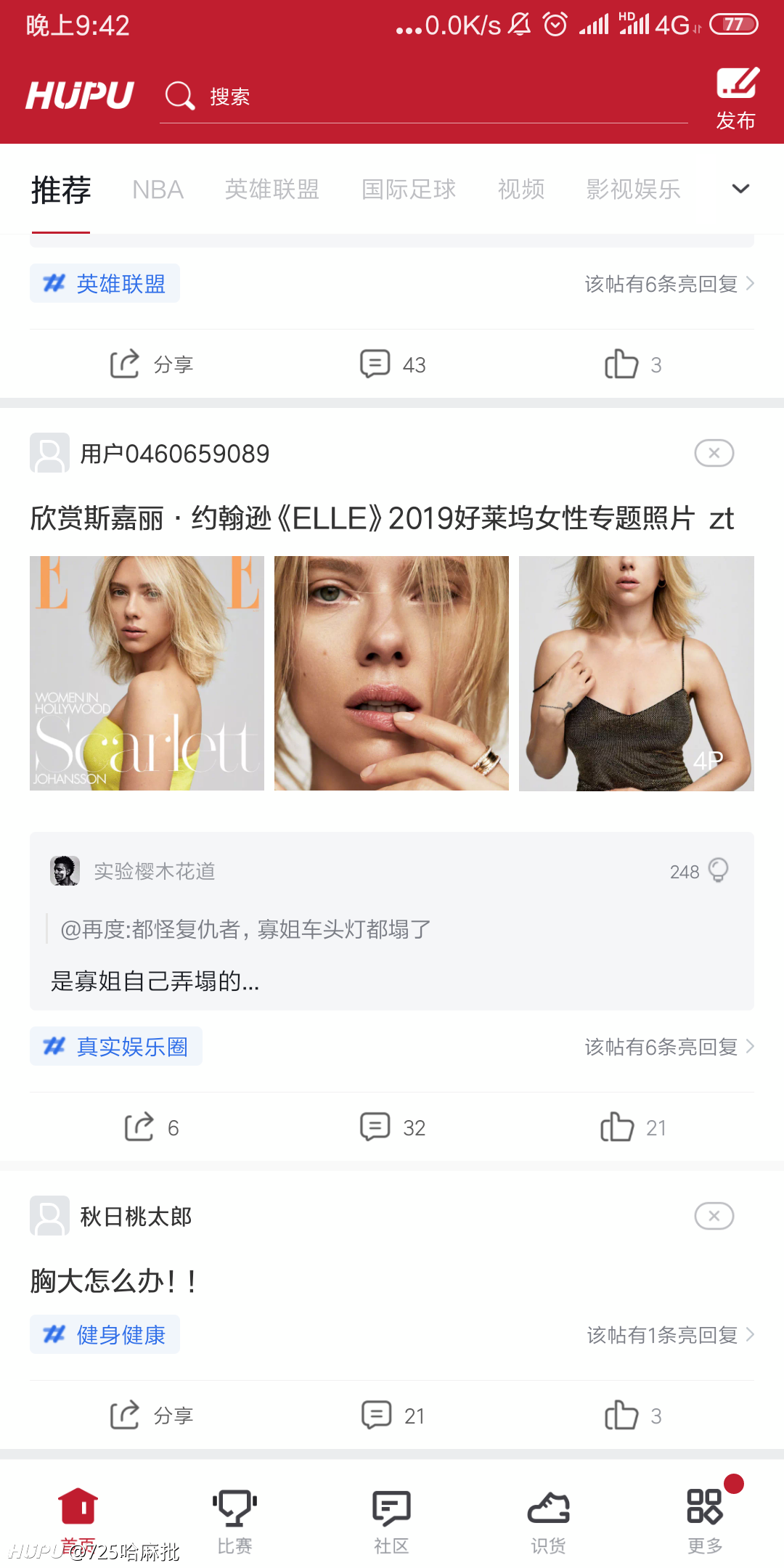Switch to the 国际足球 tab
The width and height of the screenshot is (784, 1568).
[x=409, y=189]
